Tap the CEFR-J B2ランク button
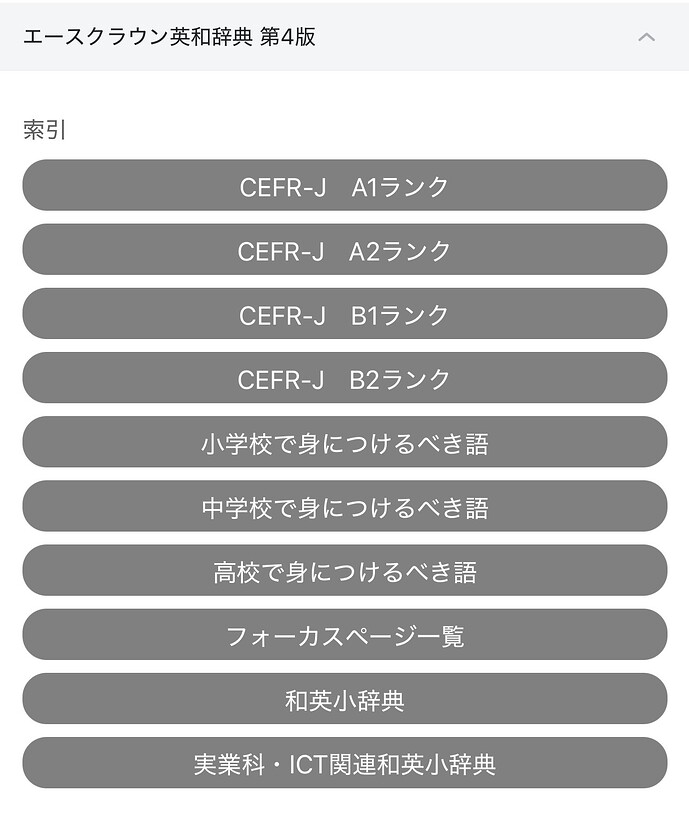 coord(344,379)
